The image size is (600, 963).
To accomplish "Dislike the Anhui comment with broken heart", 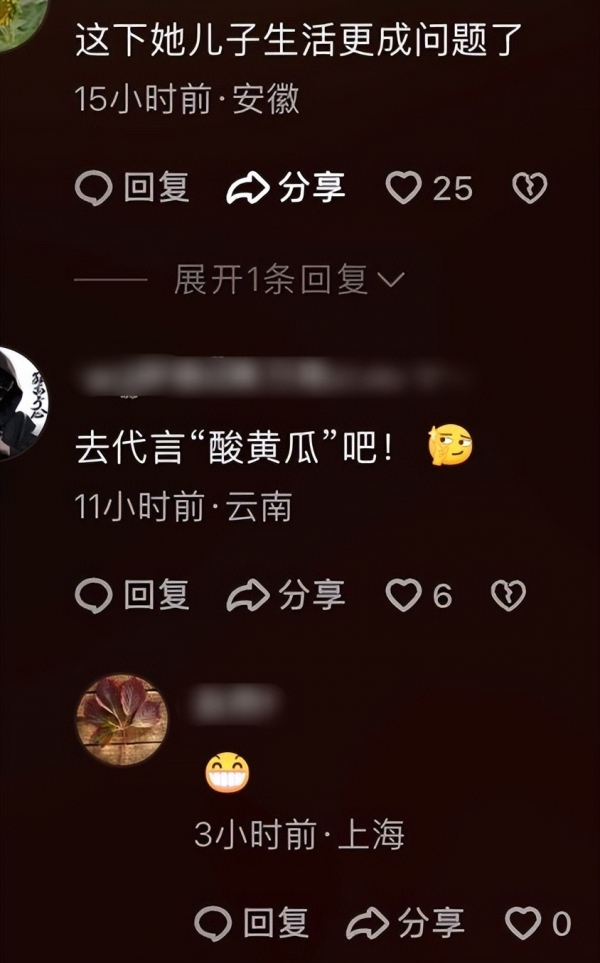I will (529, 187).
